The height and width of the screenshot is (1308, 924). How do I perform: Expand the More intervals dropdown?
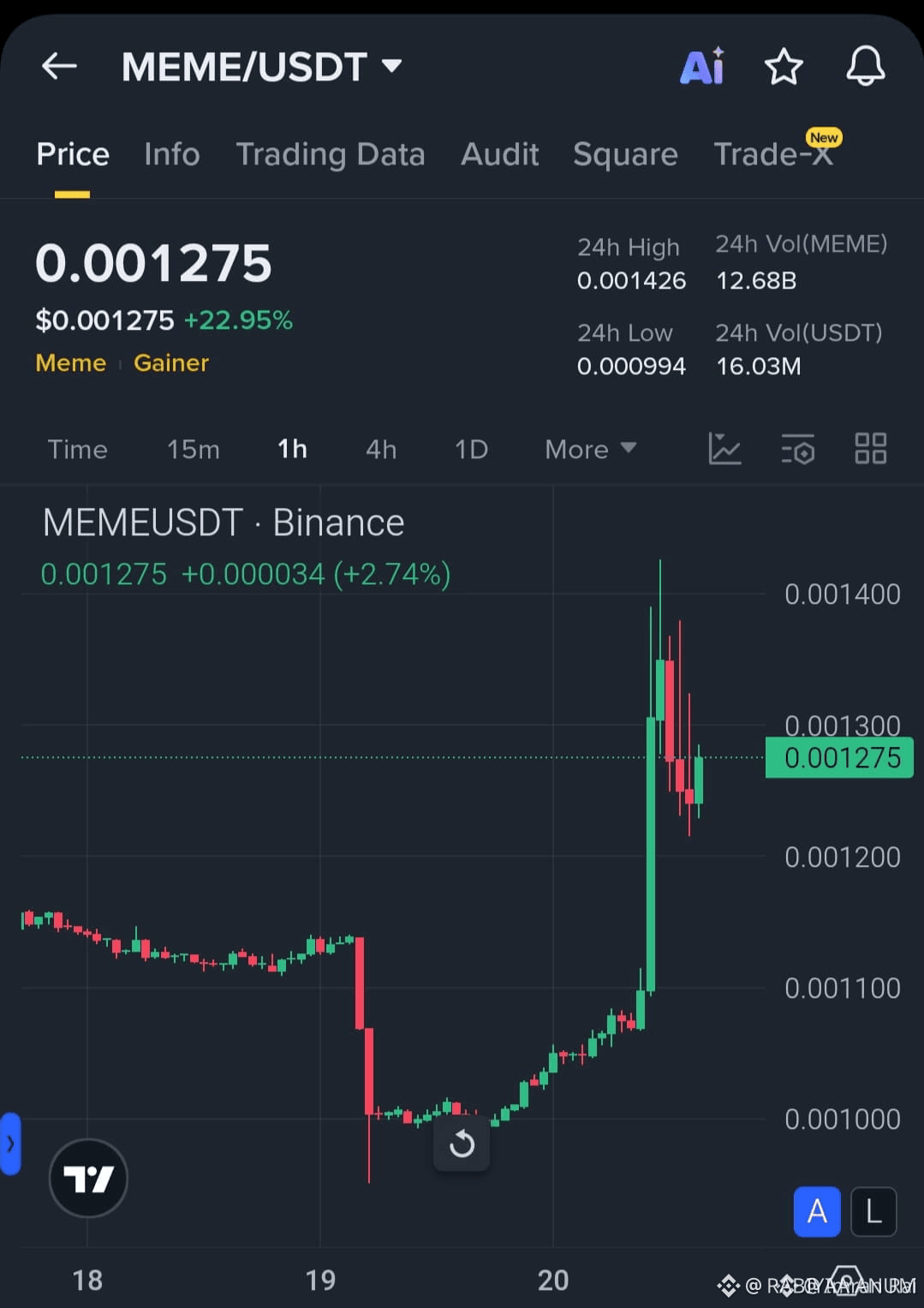coord(590,449)
